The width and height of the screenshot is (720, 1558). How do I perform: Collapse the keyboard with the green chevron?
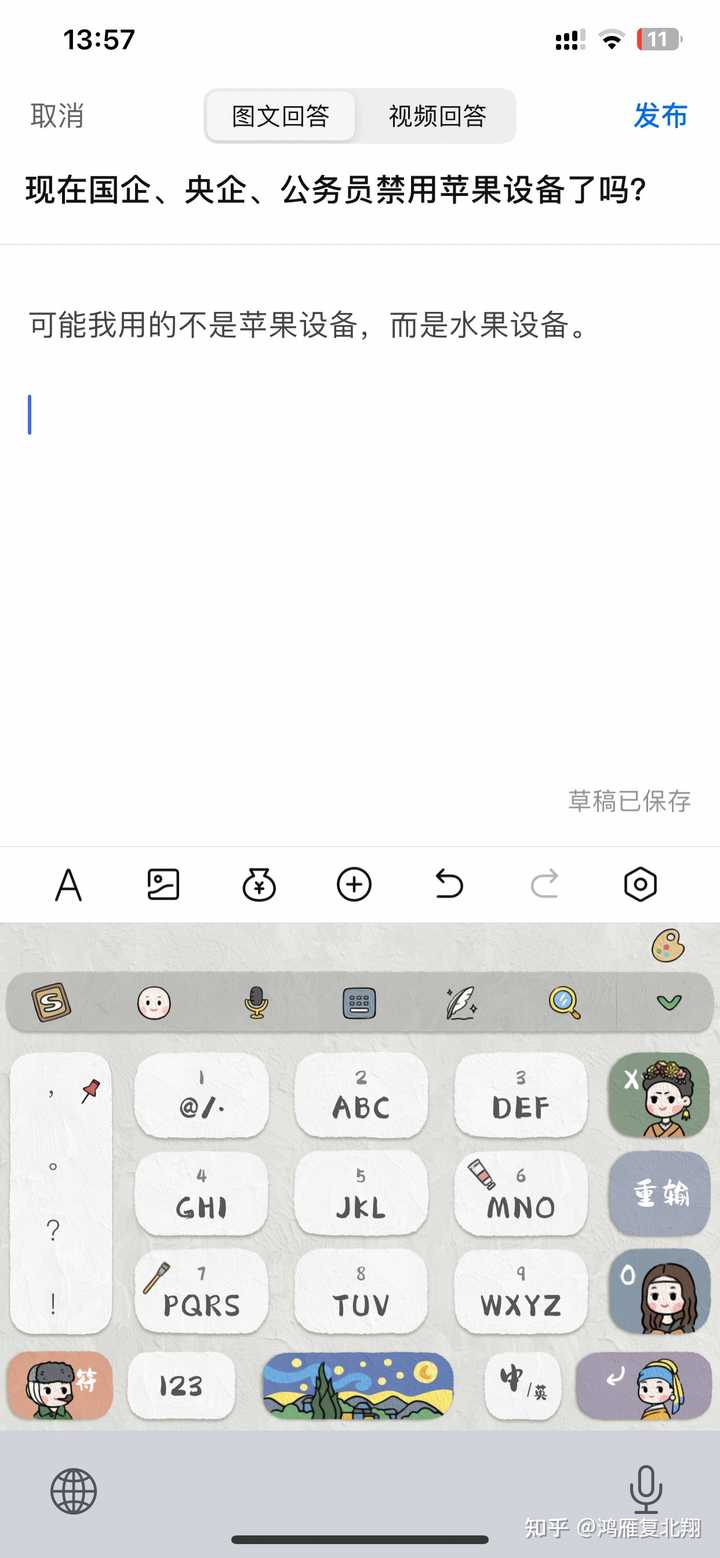click(668, 1001)
